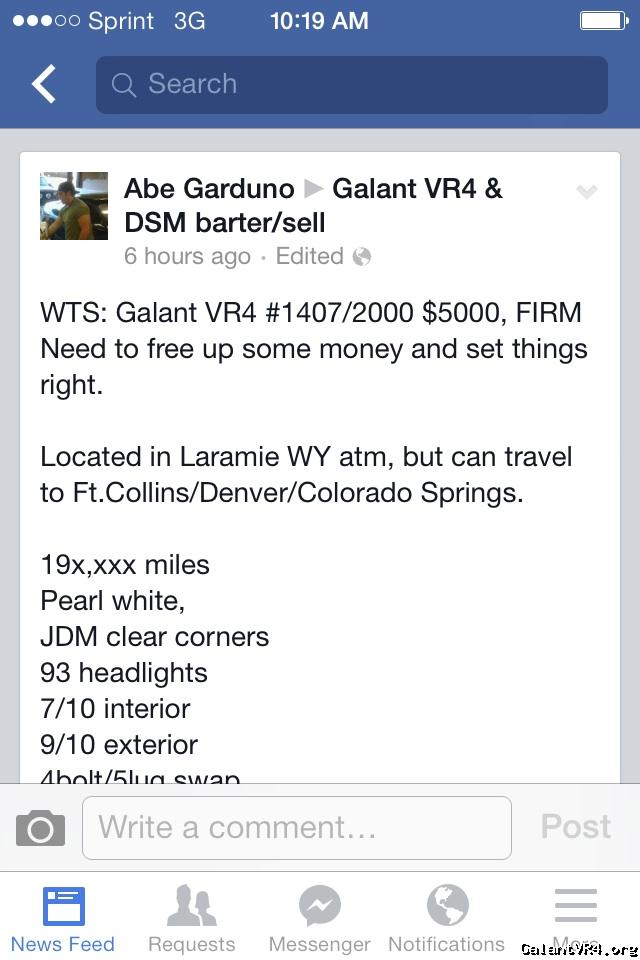Open Abe Garduno's profile name link
This screenshot has width=640, height=960.
(x=209, y=189)
